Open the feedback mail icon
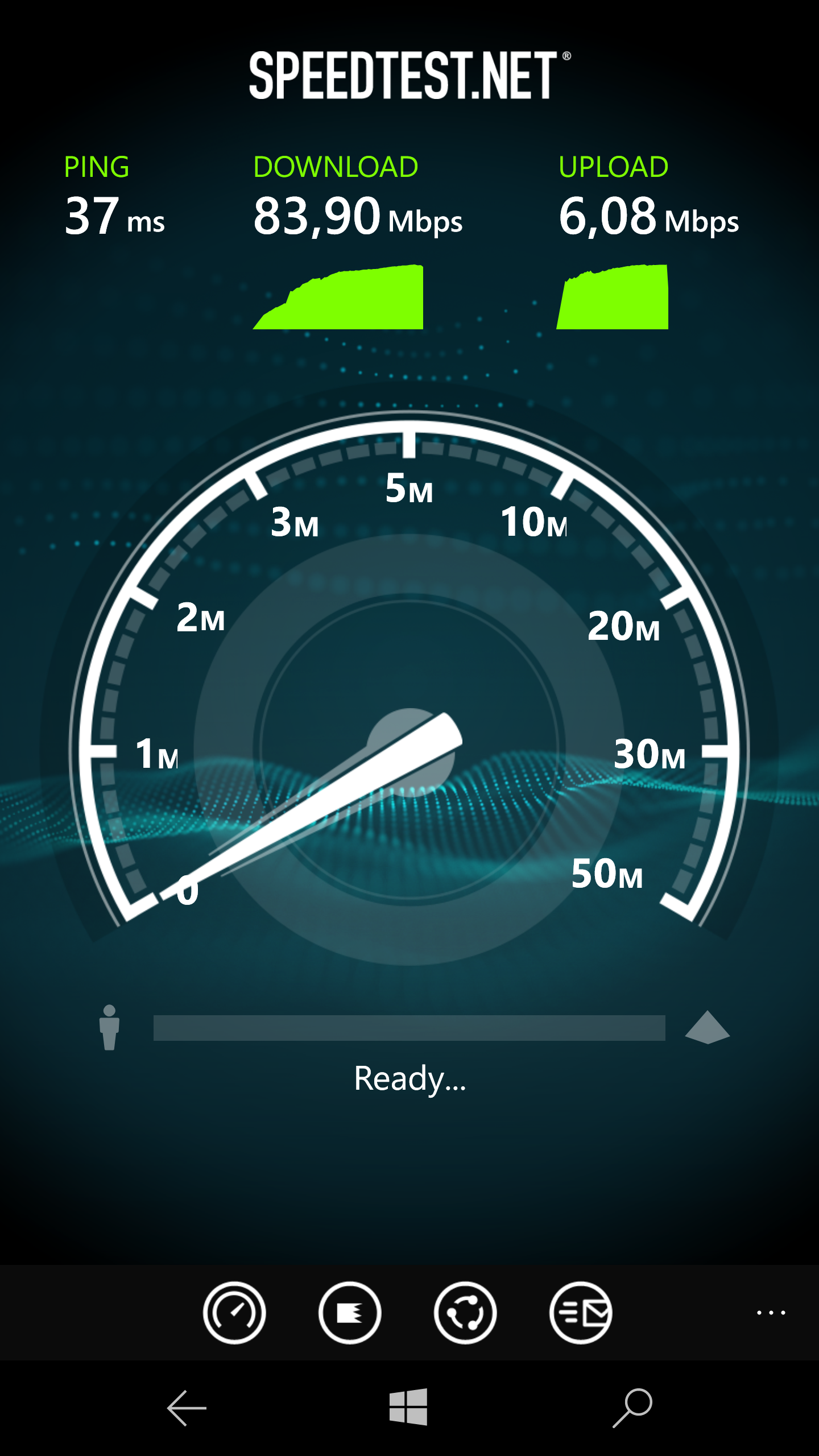 pos(581,1313)
